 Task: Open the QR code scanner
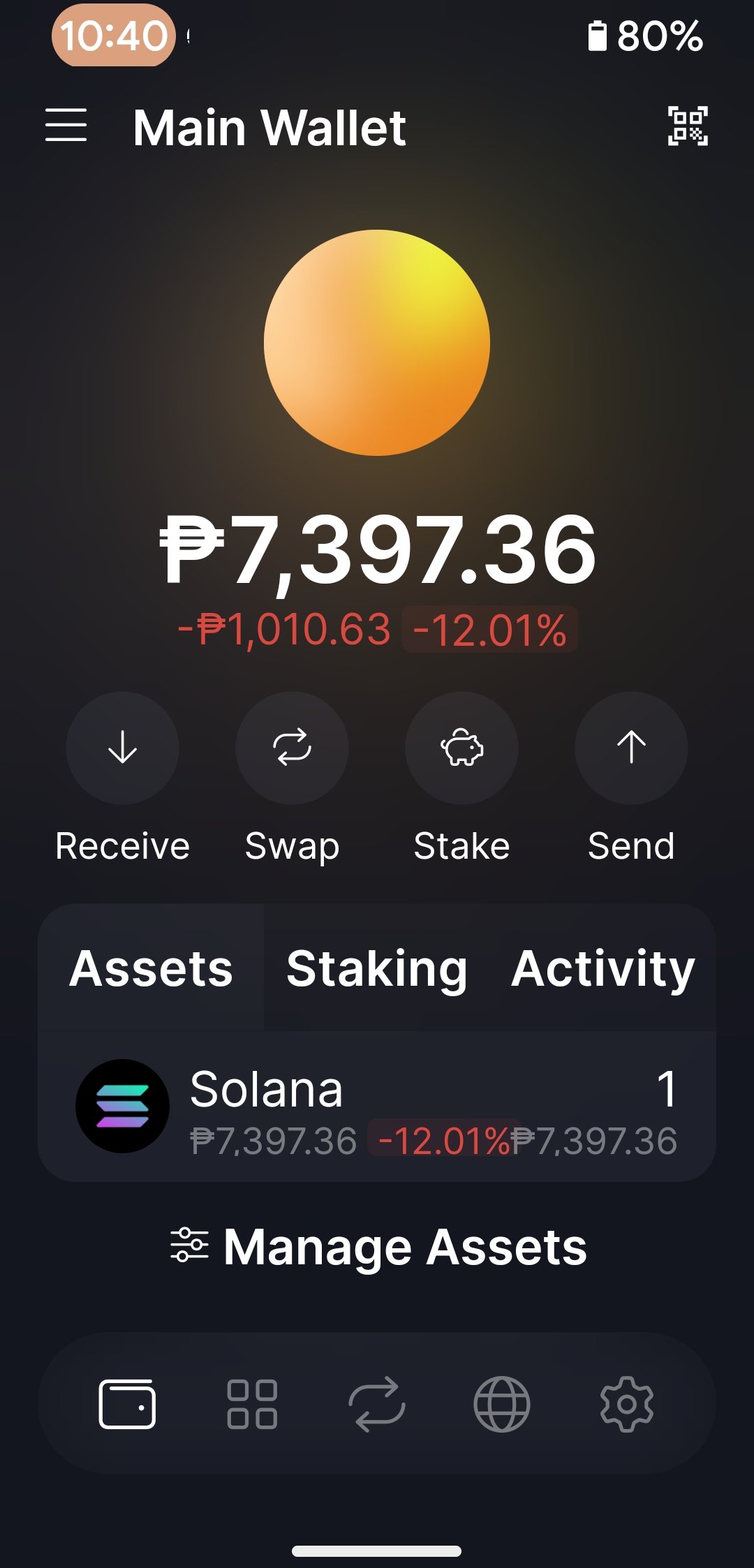coord(688,126)
